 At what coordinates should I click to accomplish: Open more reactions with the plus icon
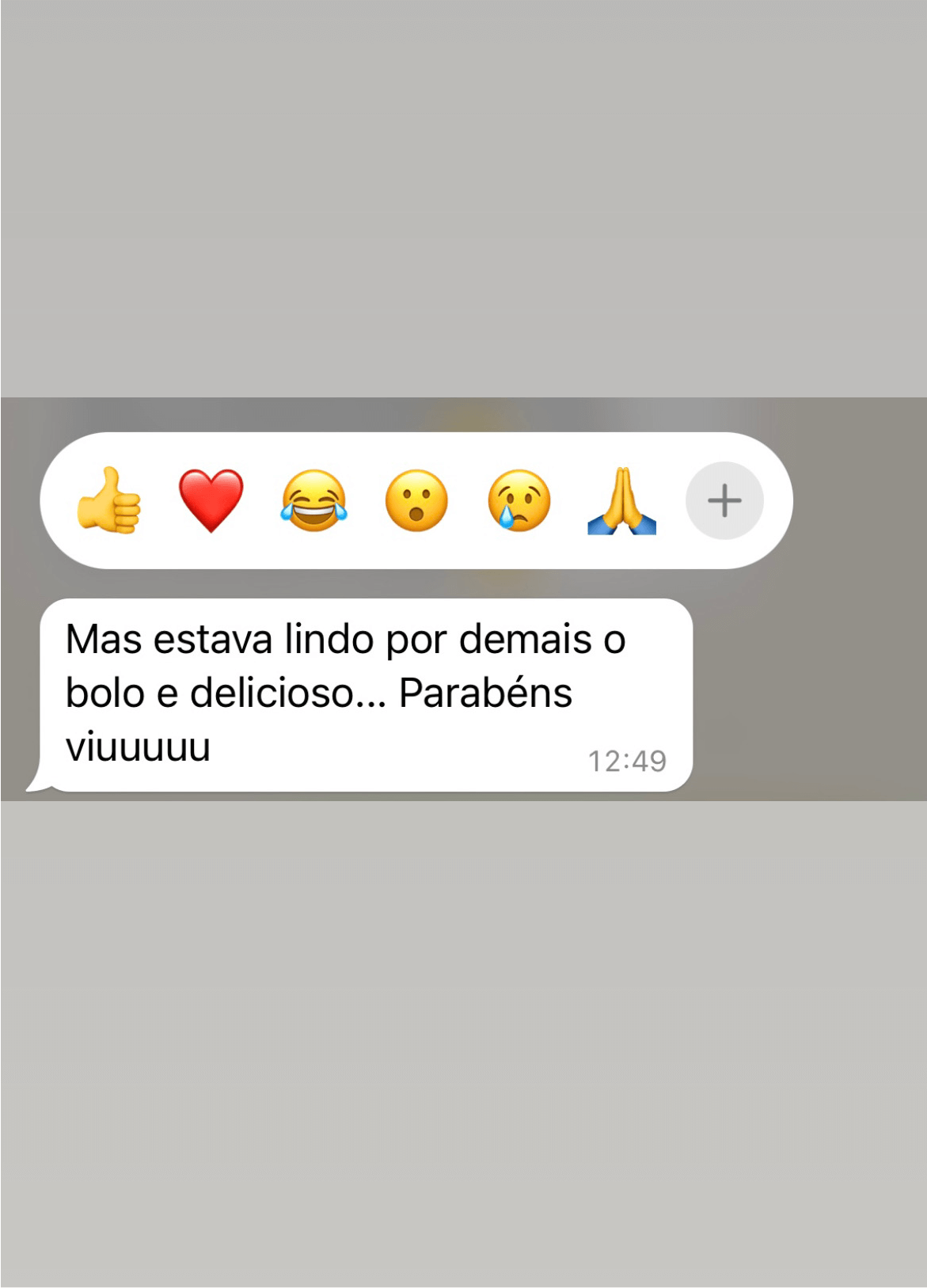tap(724, 500)
